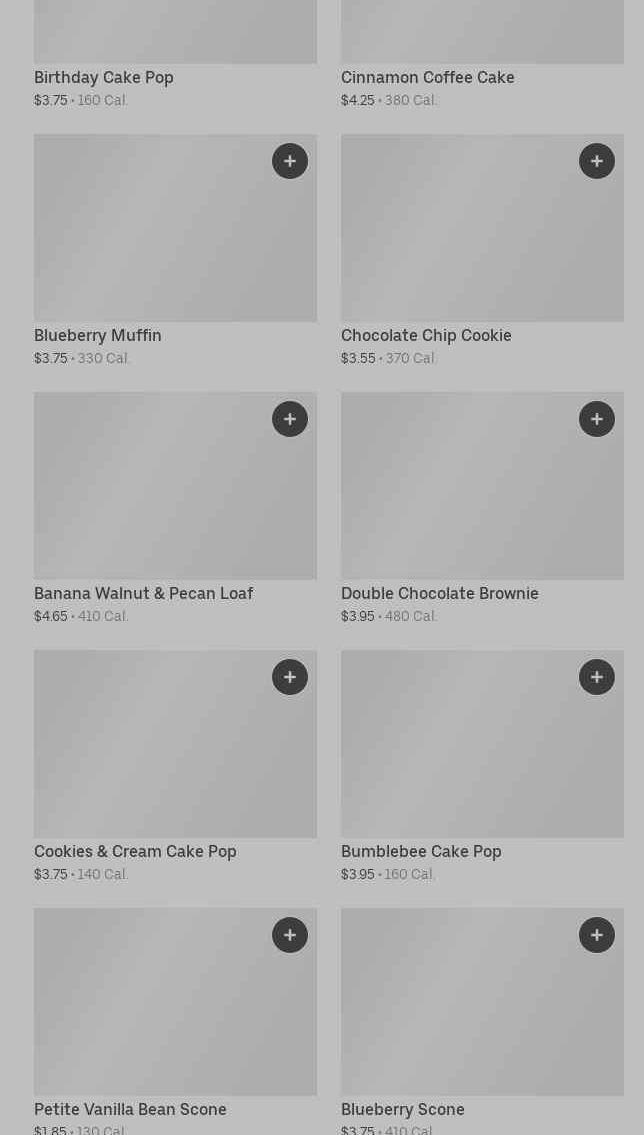Open Petite Vanilla Bean Scone details
Viewport: 644px width, 1135px height.
pos(130,1110)
